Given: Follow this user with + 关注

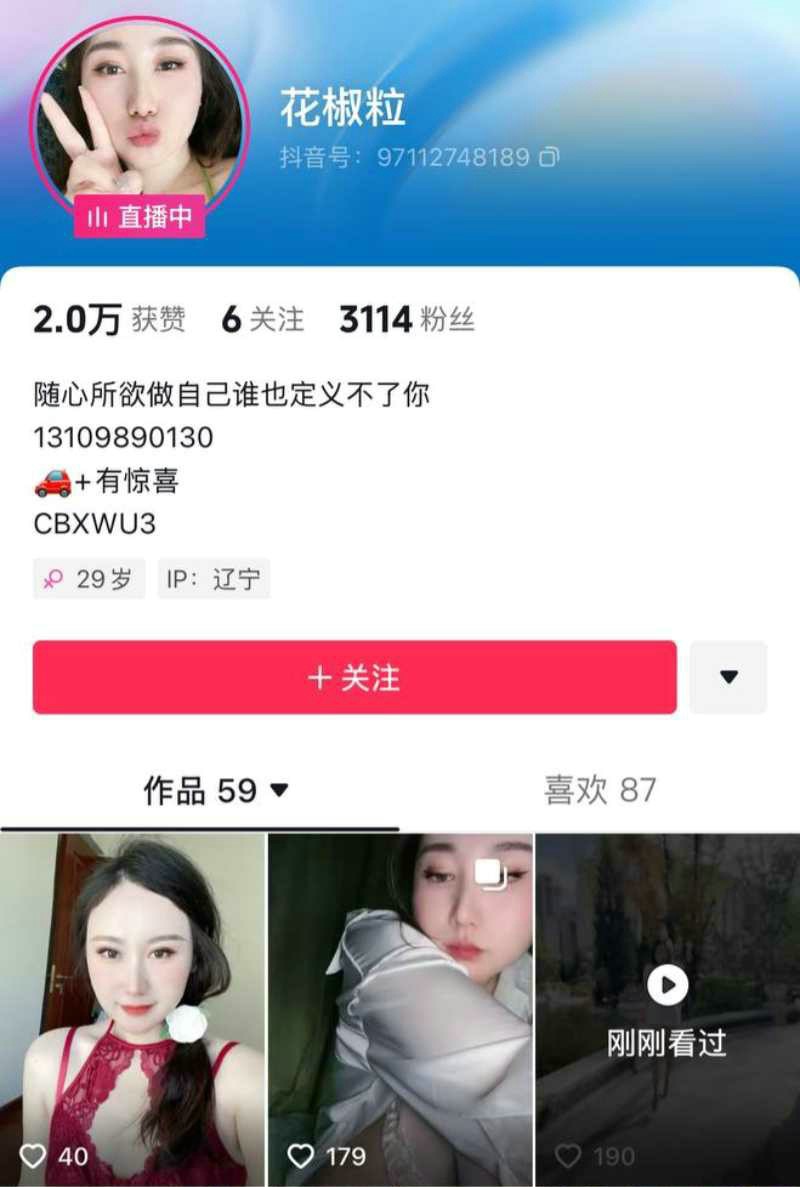Looking at the screenshot, I should [354, 678].
